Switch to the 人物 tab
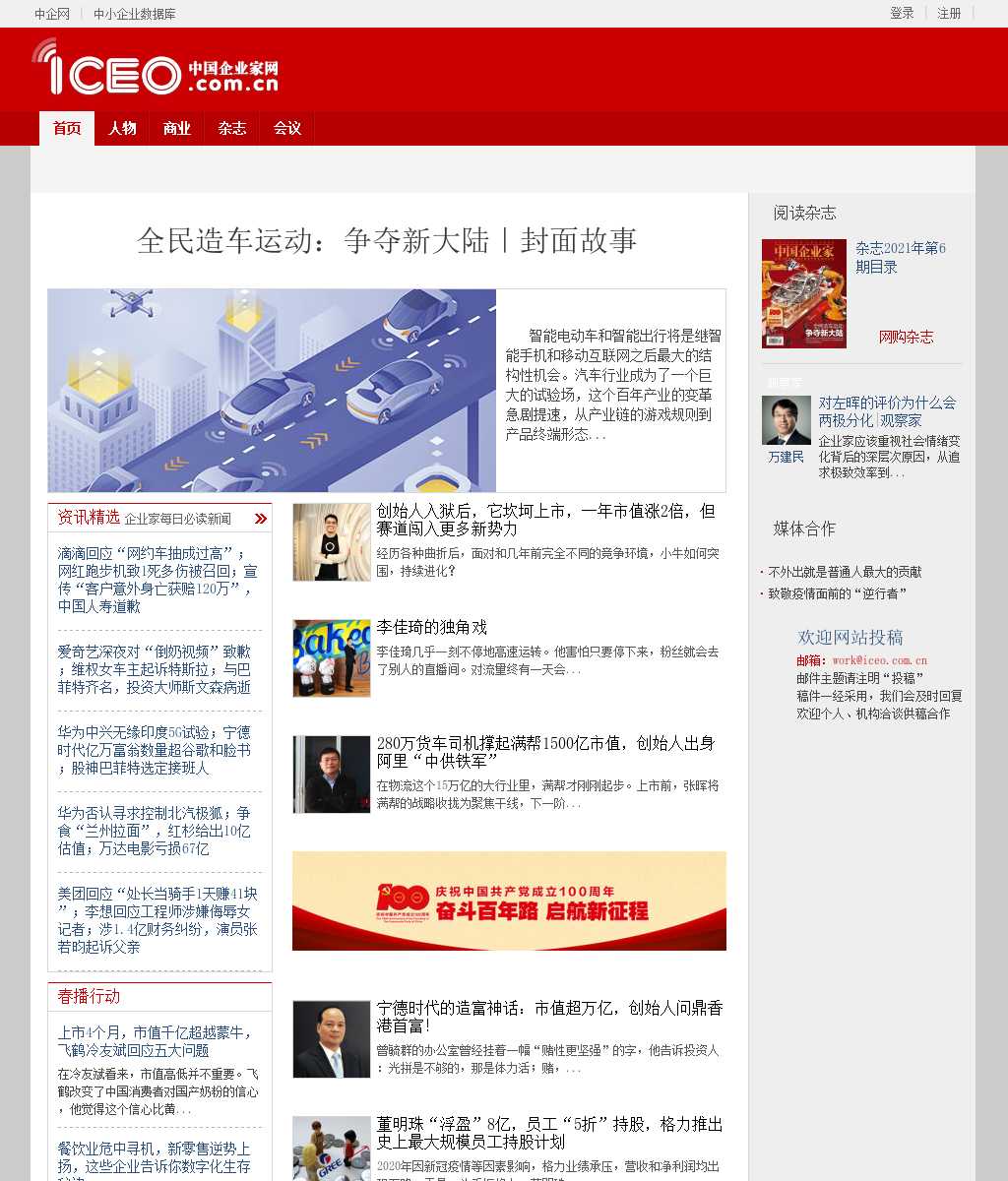Image resolution: width=1008 pixels, height=1181 pixels. 122,129
